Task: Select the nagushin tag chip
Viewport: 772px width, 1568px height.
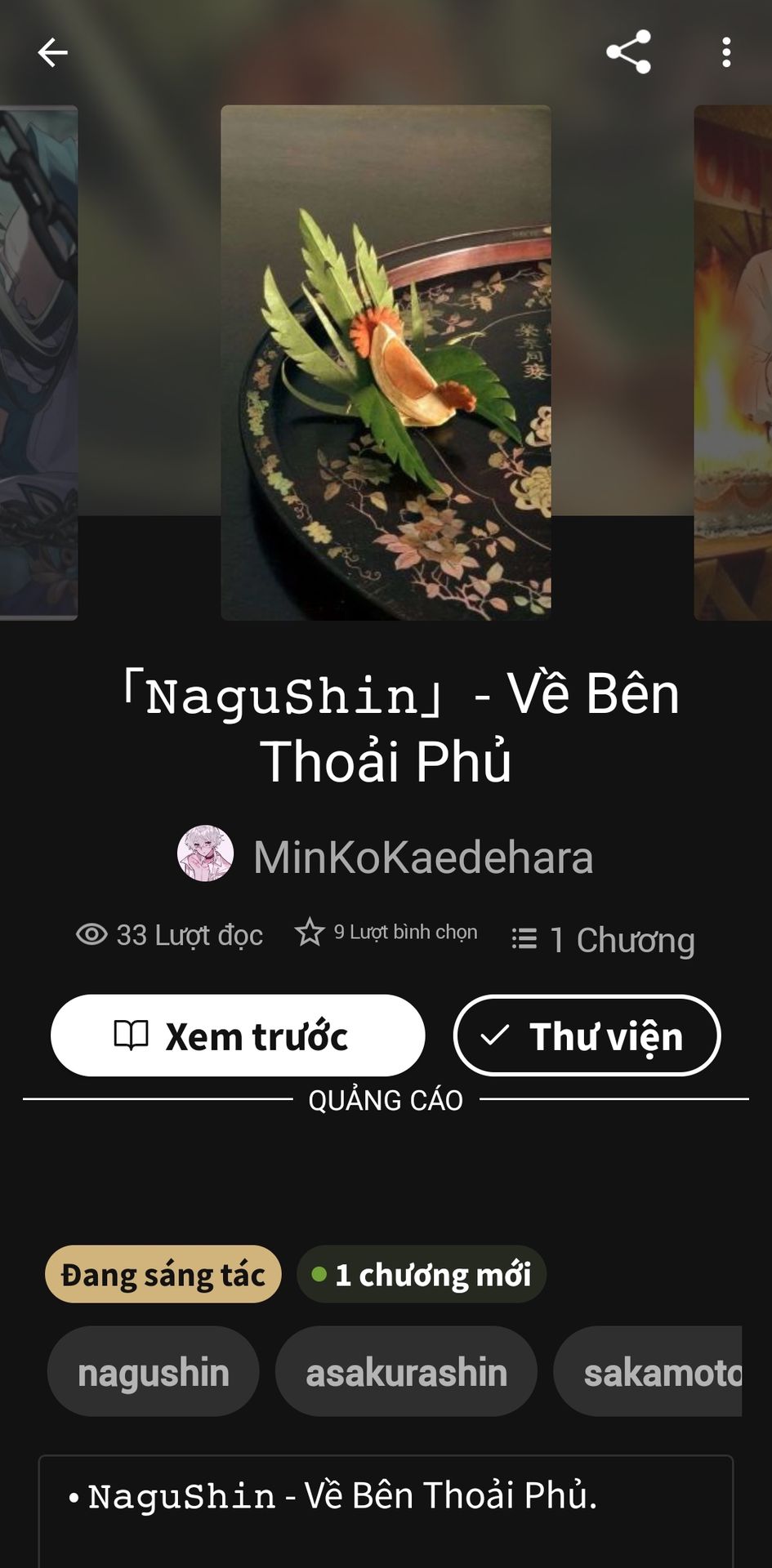Action: [x=154, y=1372]
